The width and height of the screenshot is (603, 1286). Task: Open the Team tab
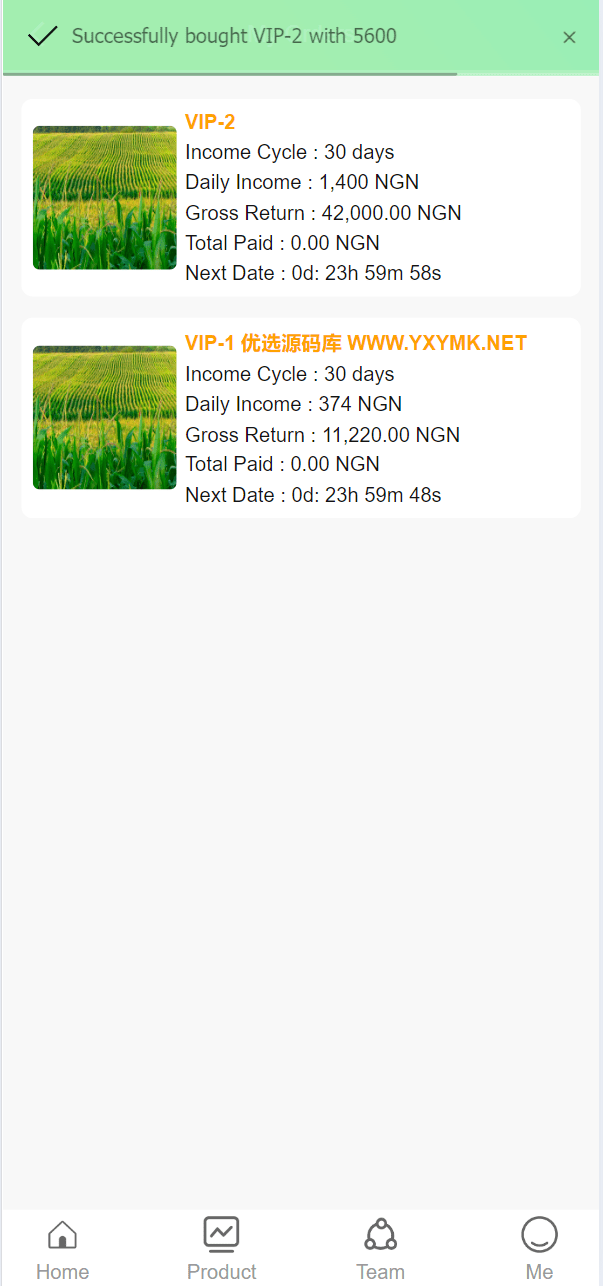click(x=380, y=1249)
